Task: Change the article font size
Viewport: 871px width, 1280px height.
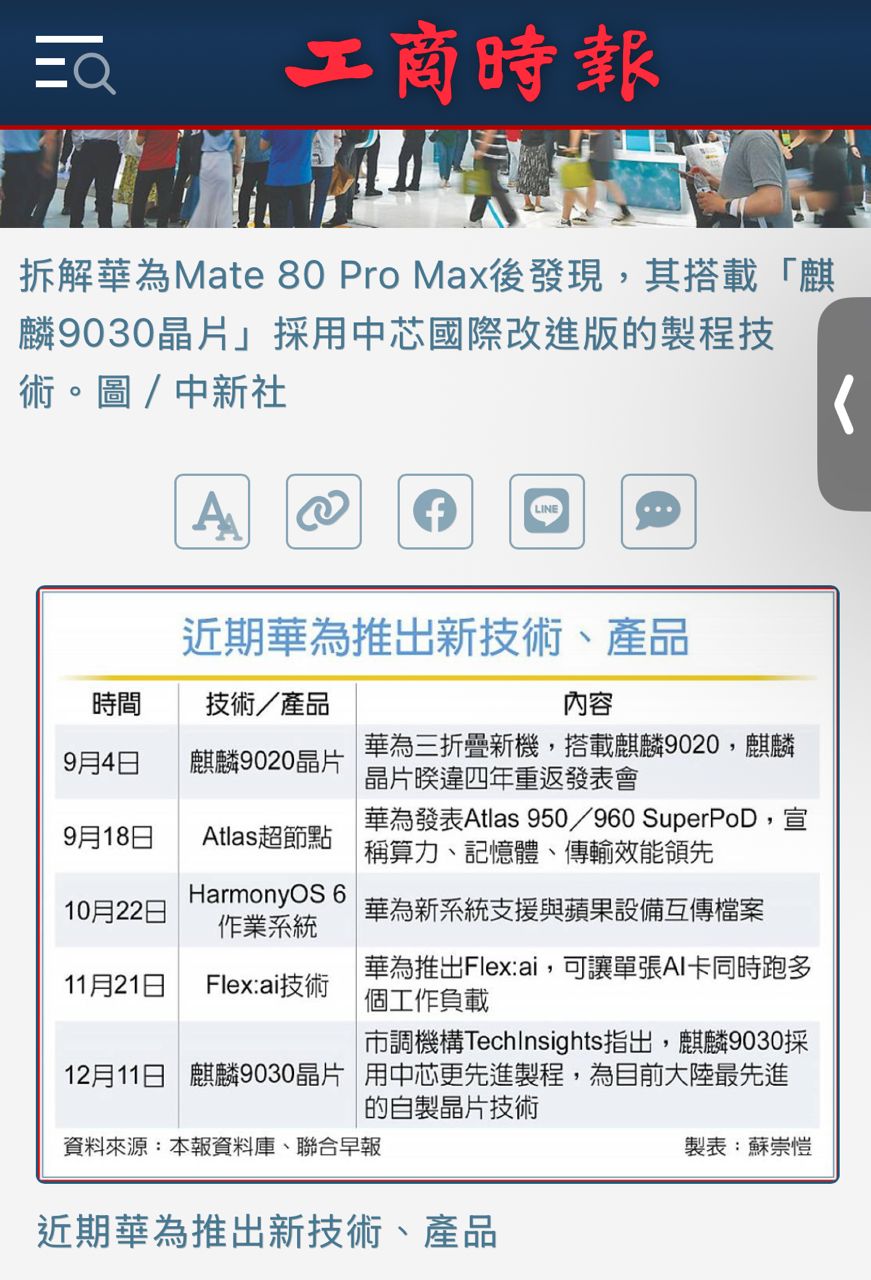Action: [212, 512]
